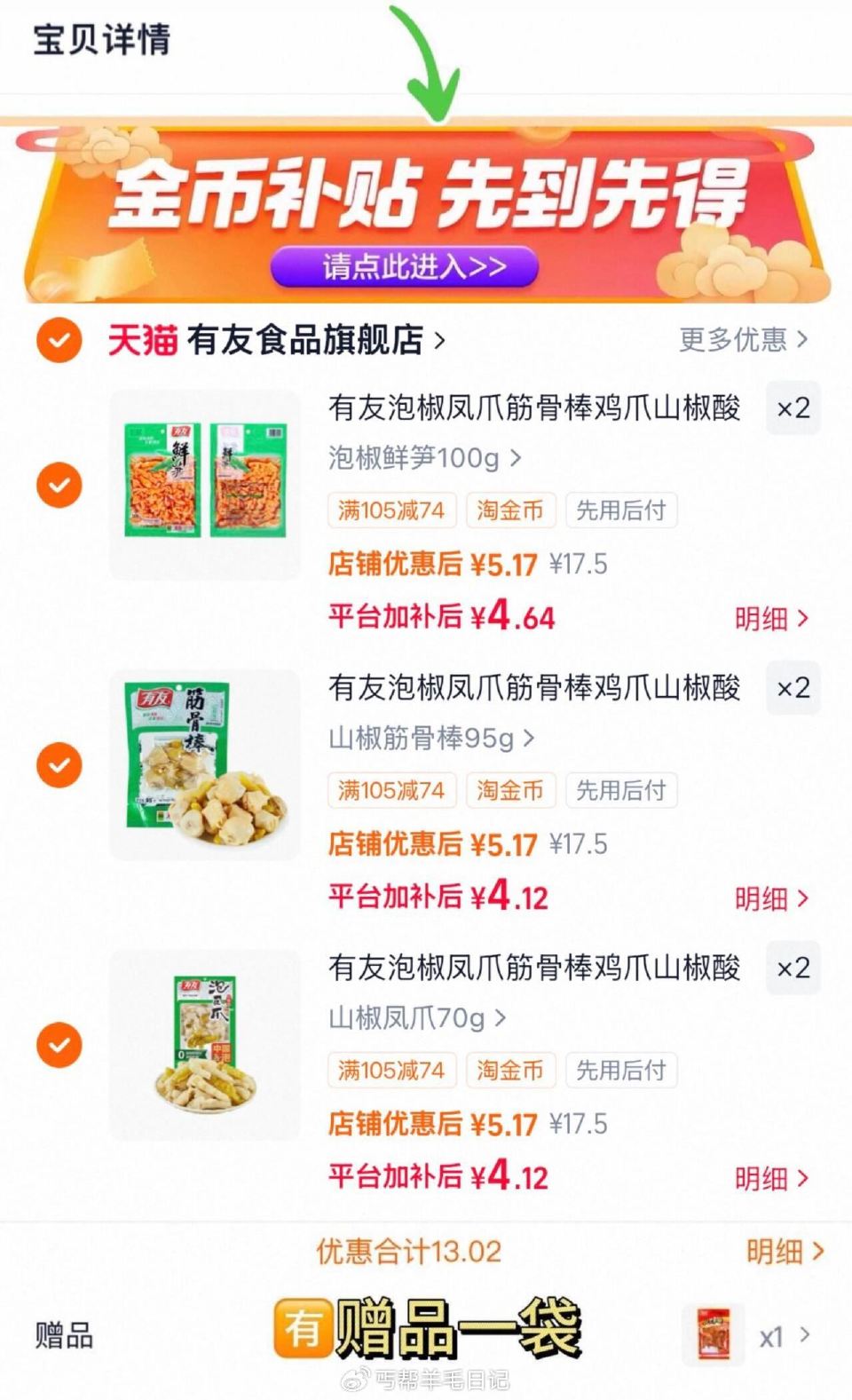Click the 天猫 logo icon
852x1400 pixels.
click(x=145, y=338)
